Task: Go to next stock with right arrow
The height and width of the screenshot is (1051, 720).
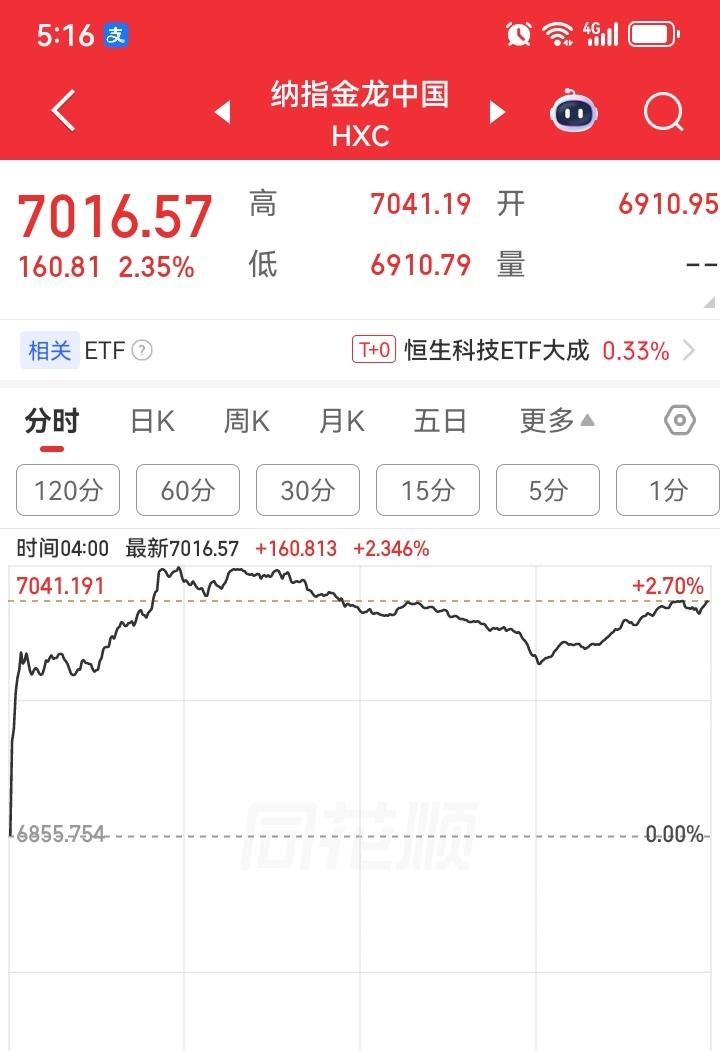Action: click(x=497, y=112)
